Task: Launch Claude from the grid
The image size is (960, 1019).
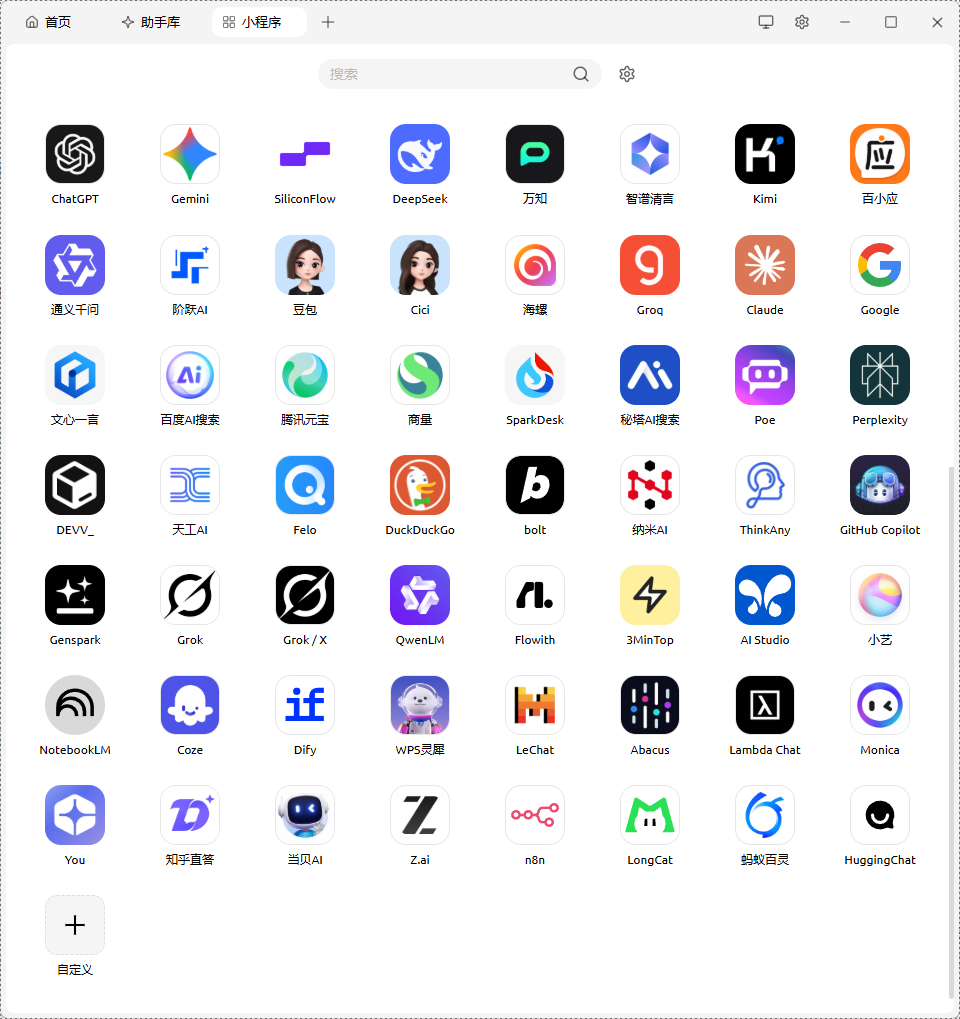Action: tap(765, 265)
